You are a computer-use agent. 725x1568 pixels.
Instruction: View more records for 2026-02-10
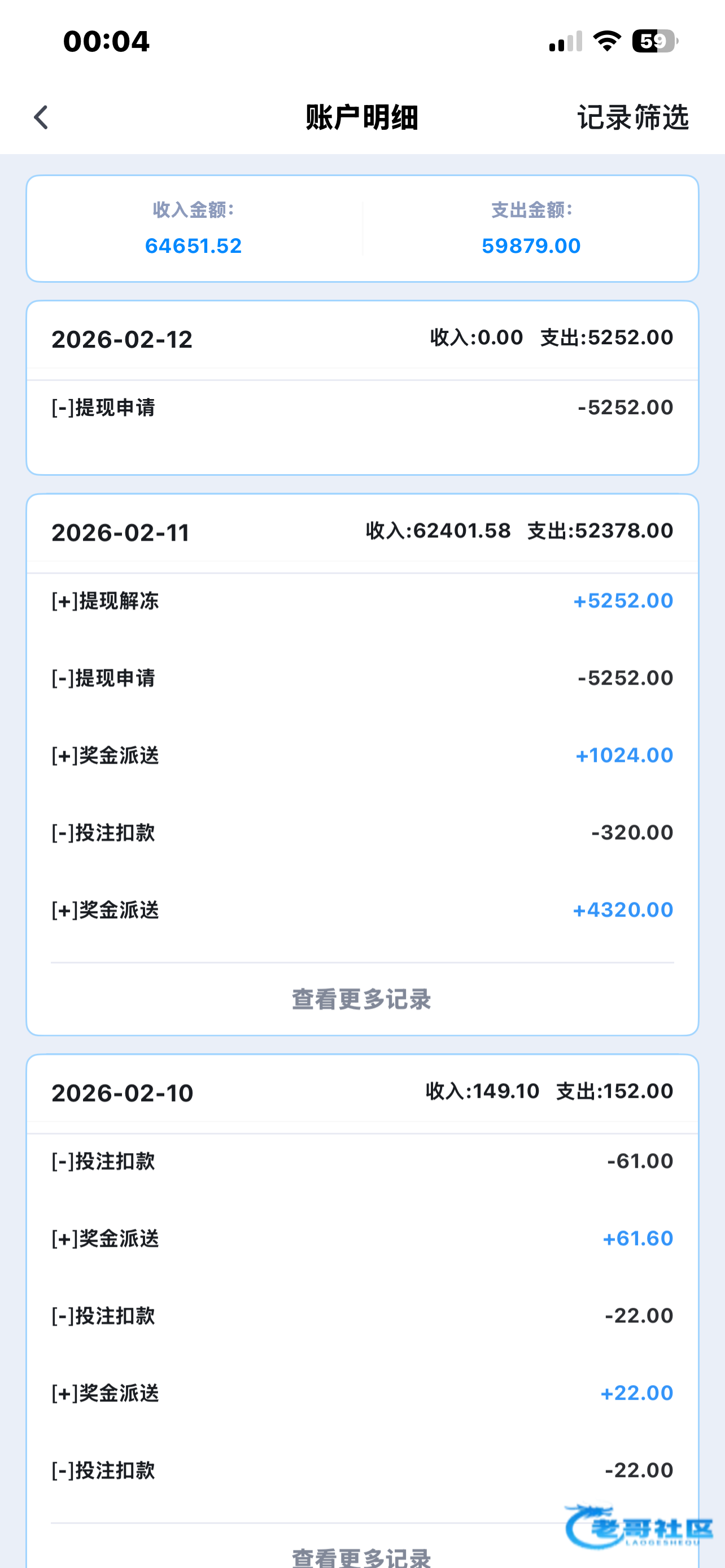pyautogui.click(x=361, y=1556)
